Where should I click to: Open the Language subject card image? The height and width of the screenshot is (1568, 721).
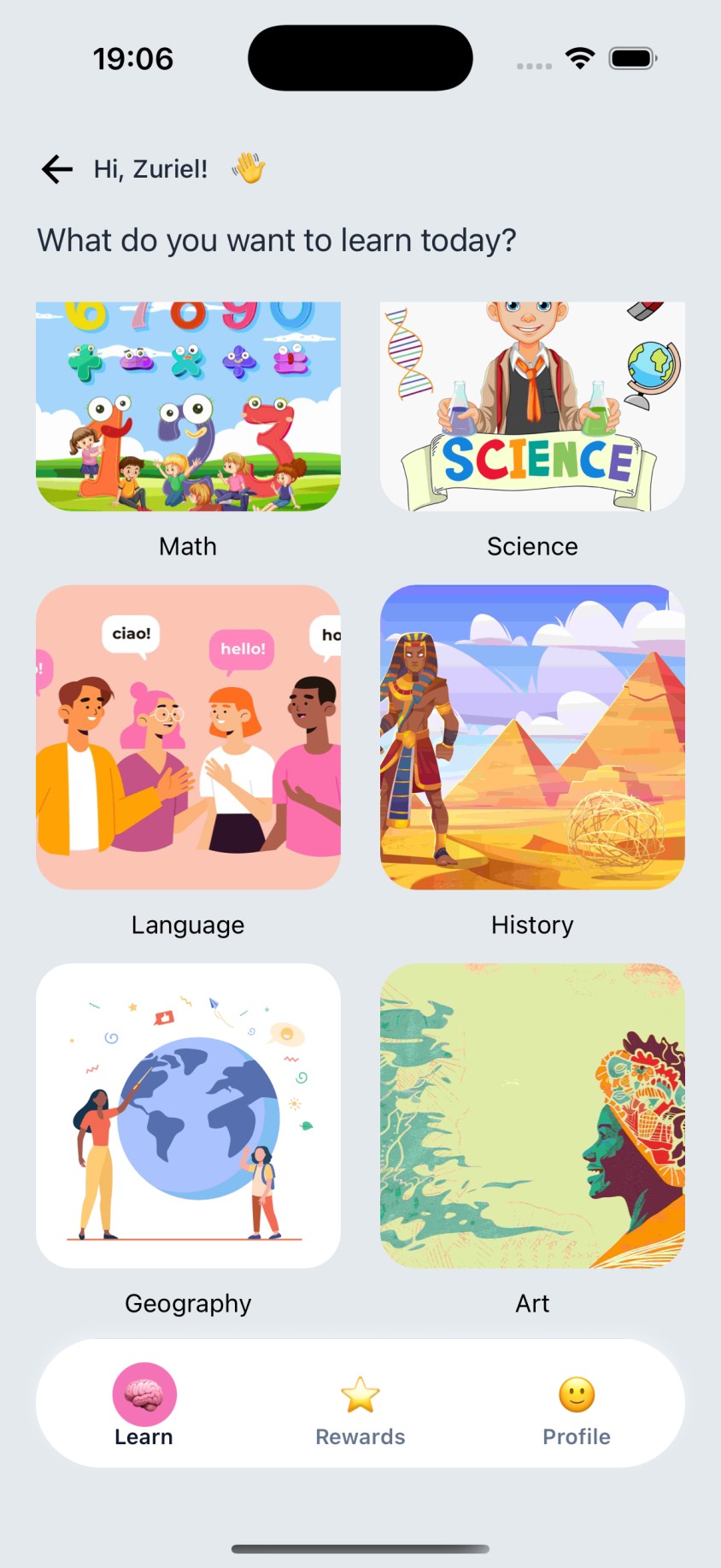pos(188,737)
